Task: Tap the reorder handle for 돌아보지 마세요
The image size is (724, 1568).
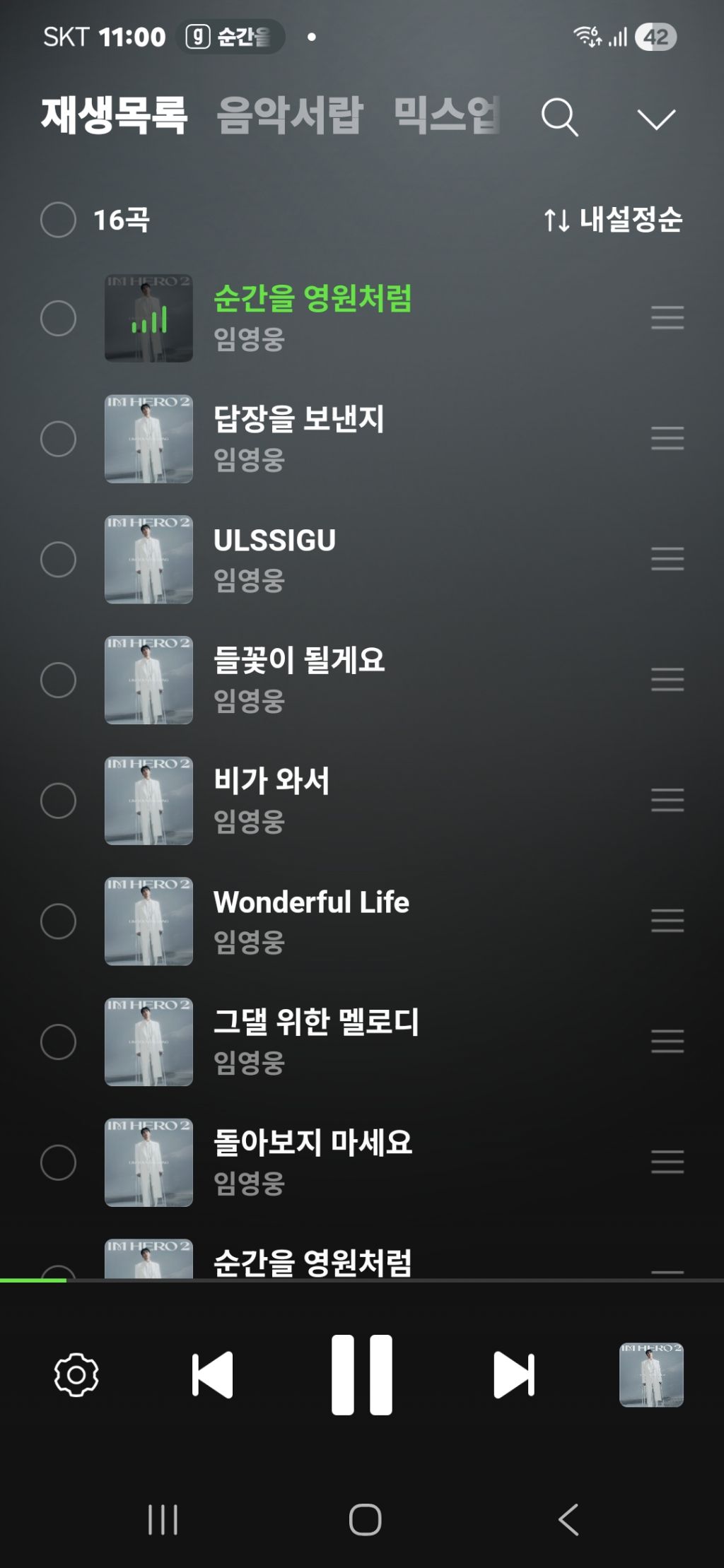Action: [667, 1162]
